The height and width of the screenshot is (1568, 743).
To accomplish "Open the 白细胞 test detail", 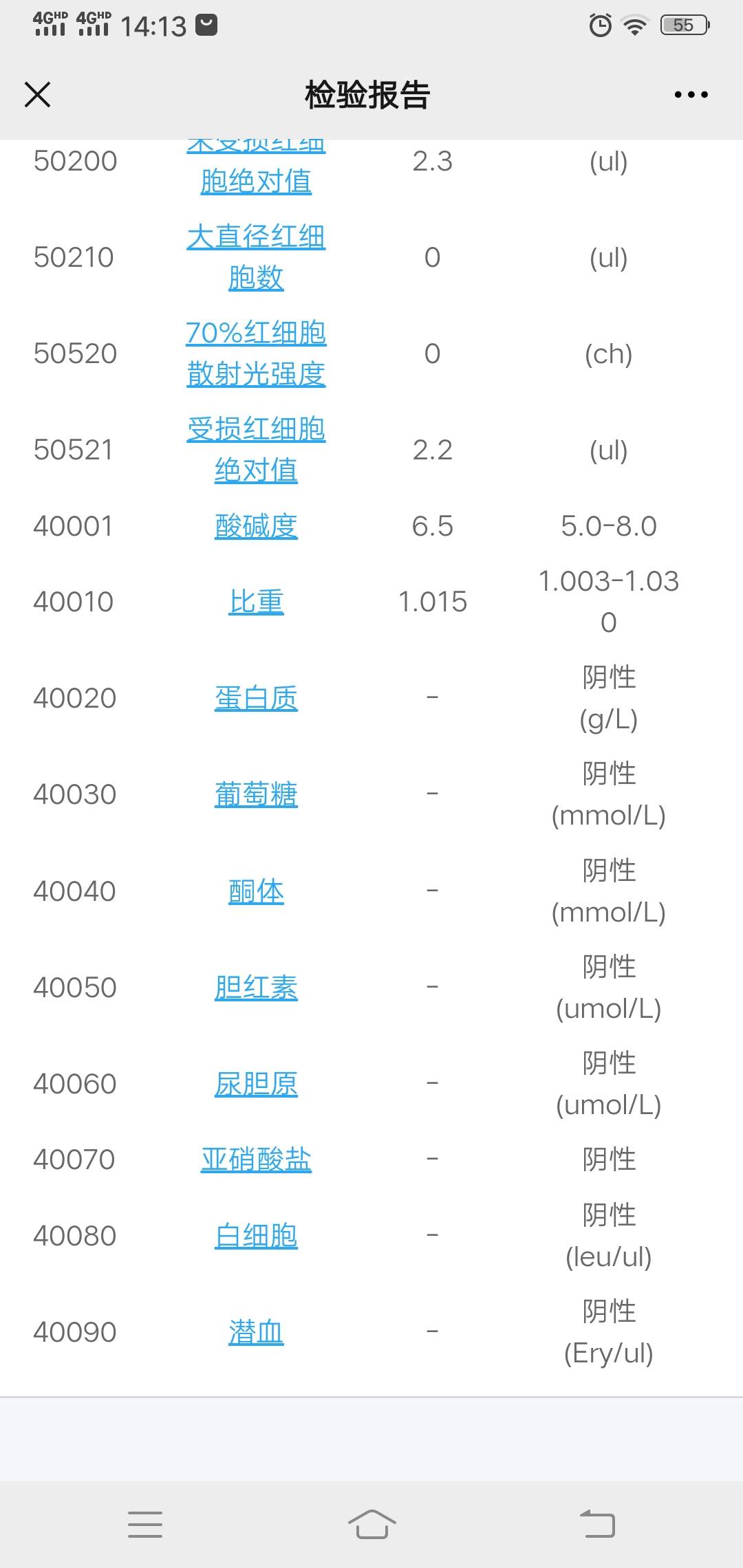I will (257, 1236).
